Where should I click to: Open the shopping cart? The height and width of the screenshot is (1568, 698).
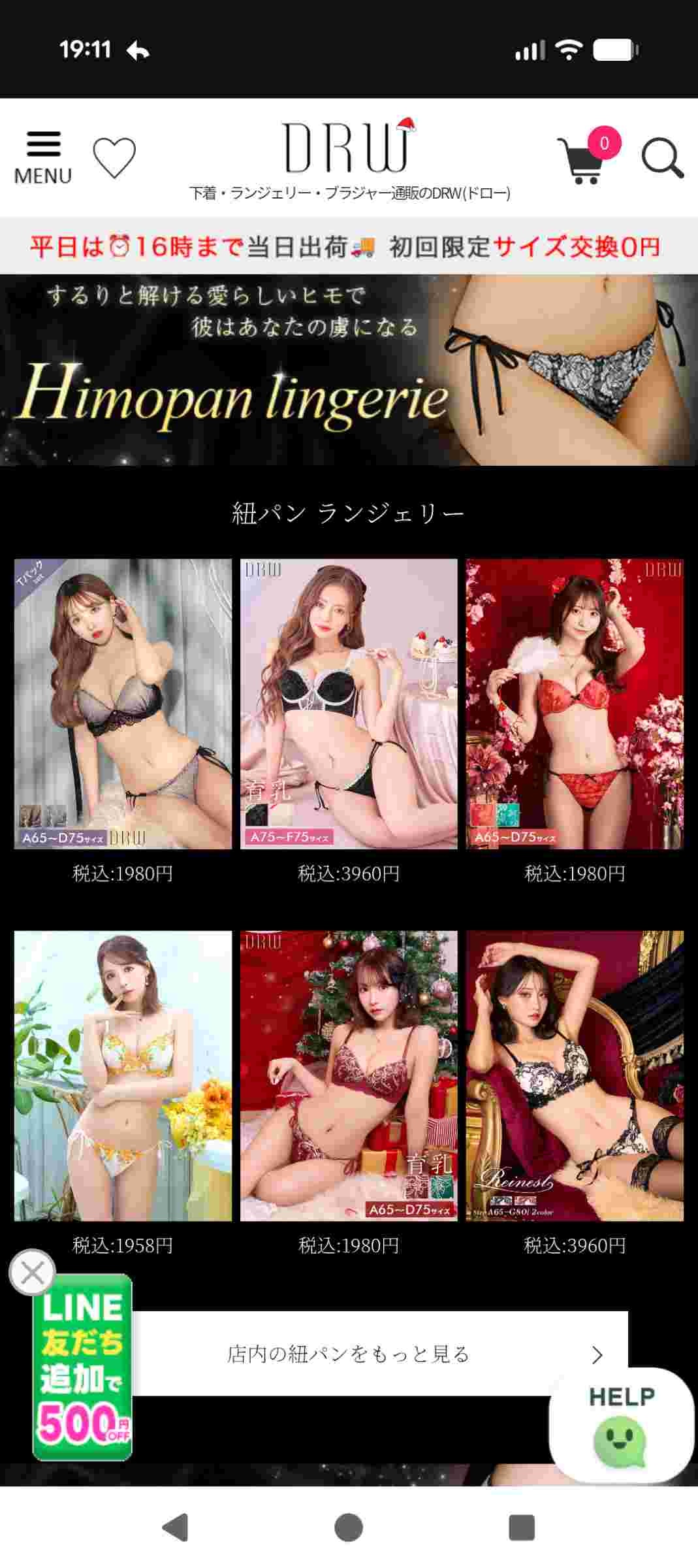[582, 160]
